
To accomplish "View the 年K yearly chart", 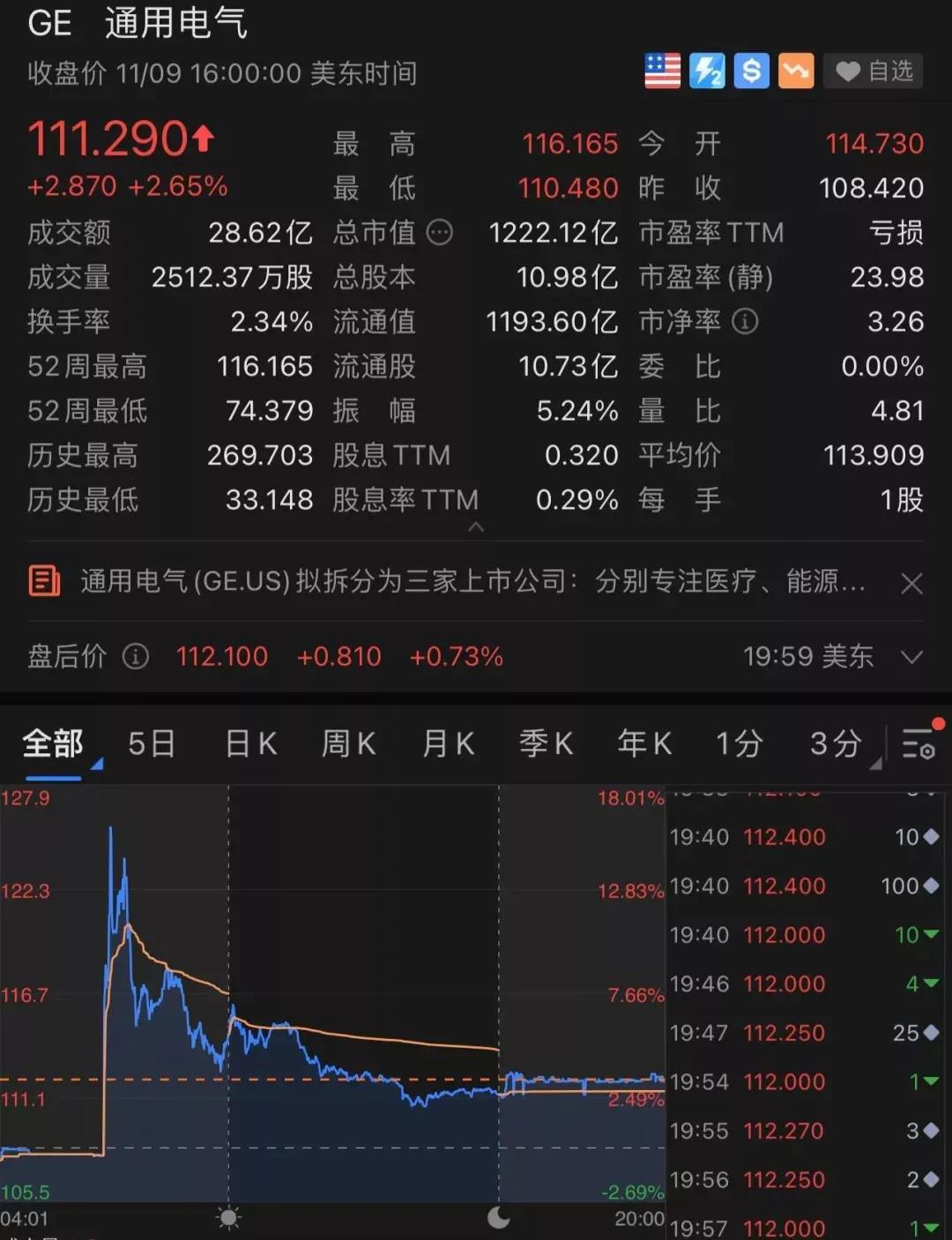I will click(x=644, y=743).
